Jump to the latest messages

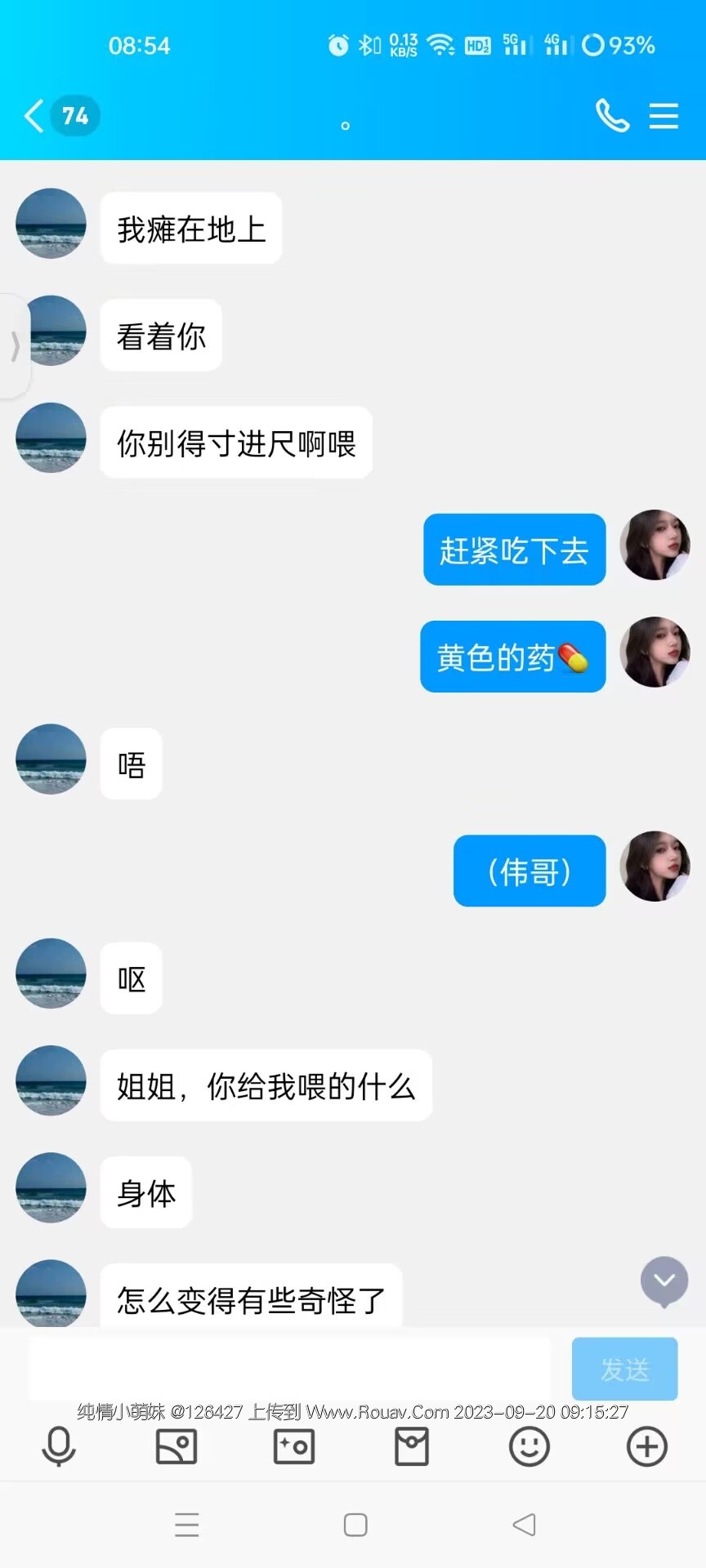pyautogui.click(x=664, y=1281)
